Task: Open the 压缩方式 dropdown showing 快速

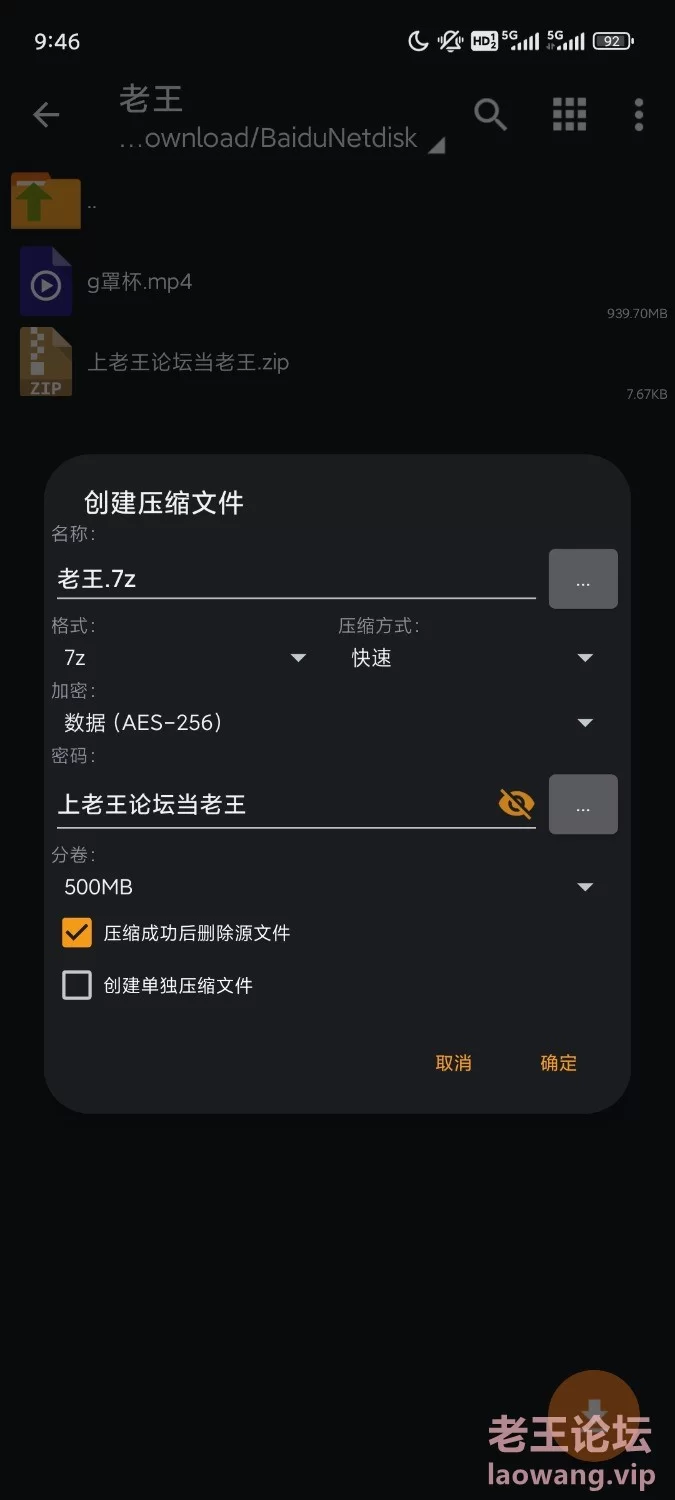Action: pyautogui.click(x=472, y=658)
